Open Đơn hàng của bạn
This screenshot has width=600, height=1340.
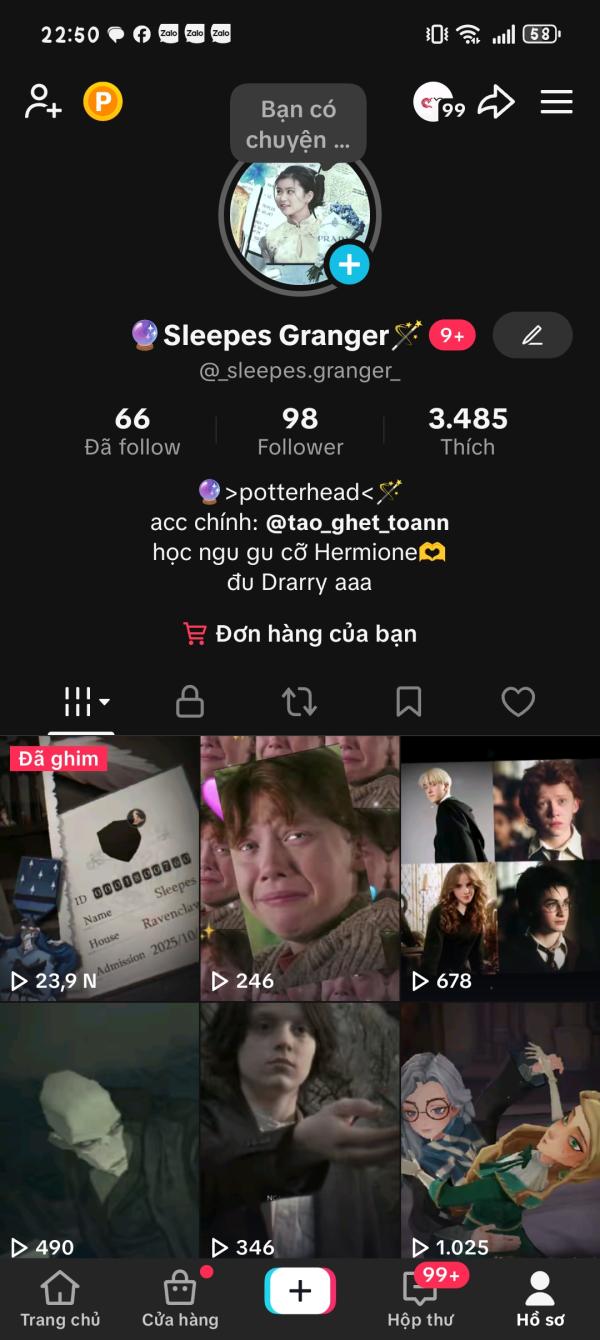300,634
